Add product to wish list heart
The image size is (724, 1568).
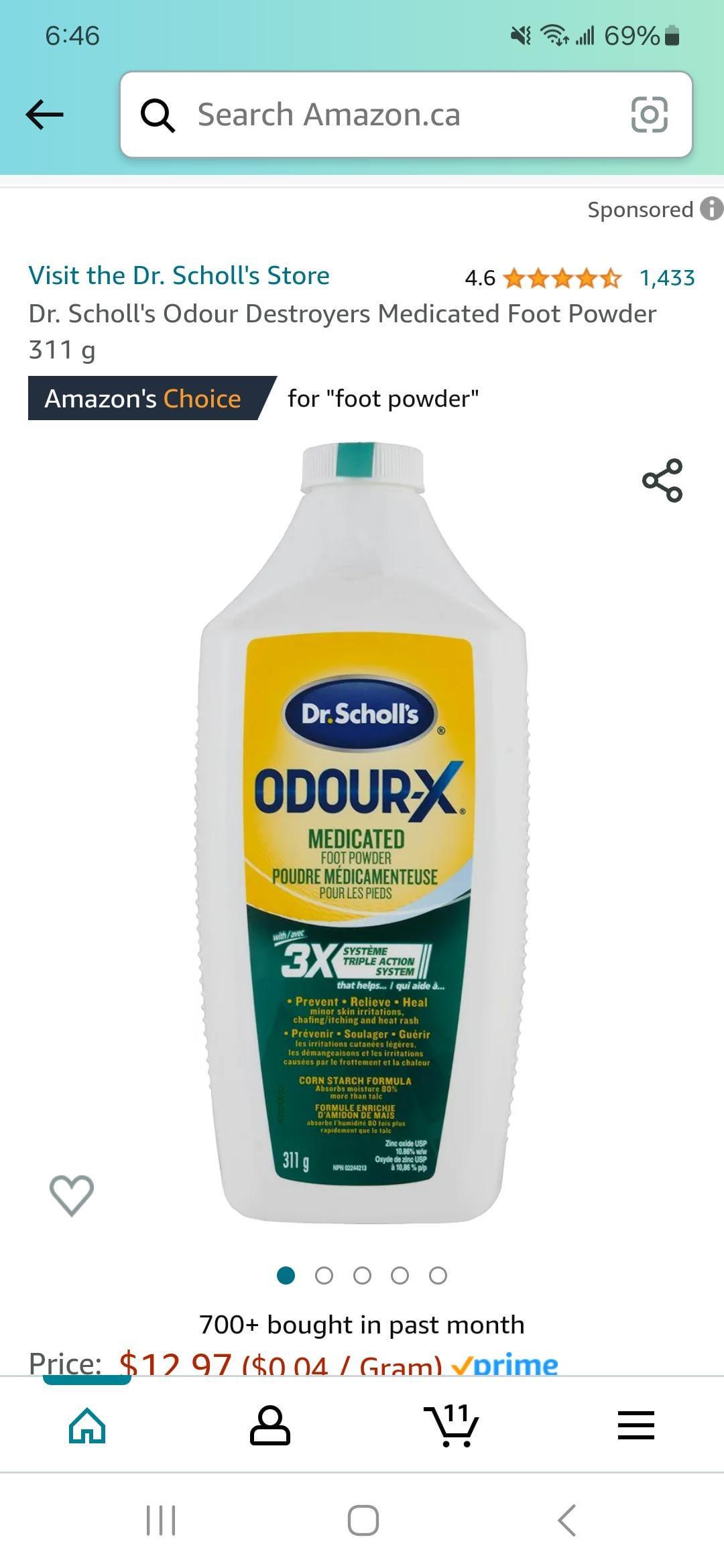point(72,1195)
